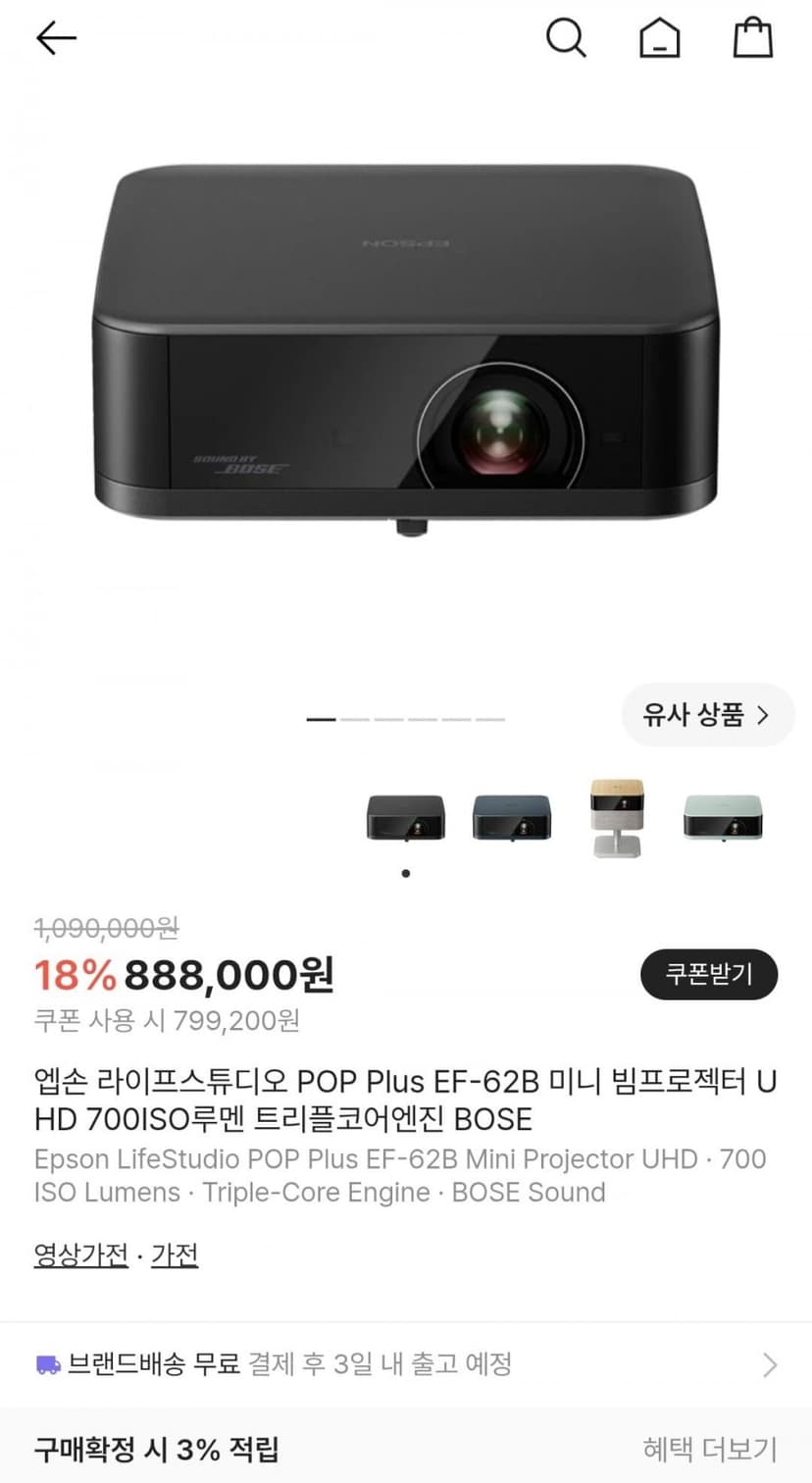
Task: Open the search magnifier icon
Action: tap(566, 38)
